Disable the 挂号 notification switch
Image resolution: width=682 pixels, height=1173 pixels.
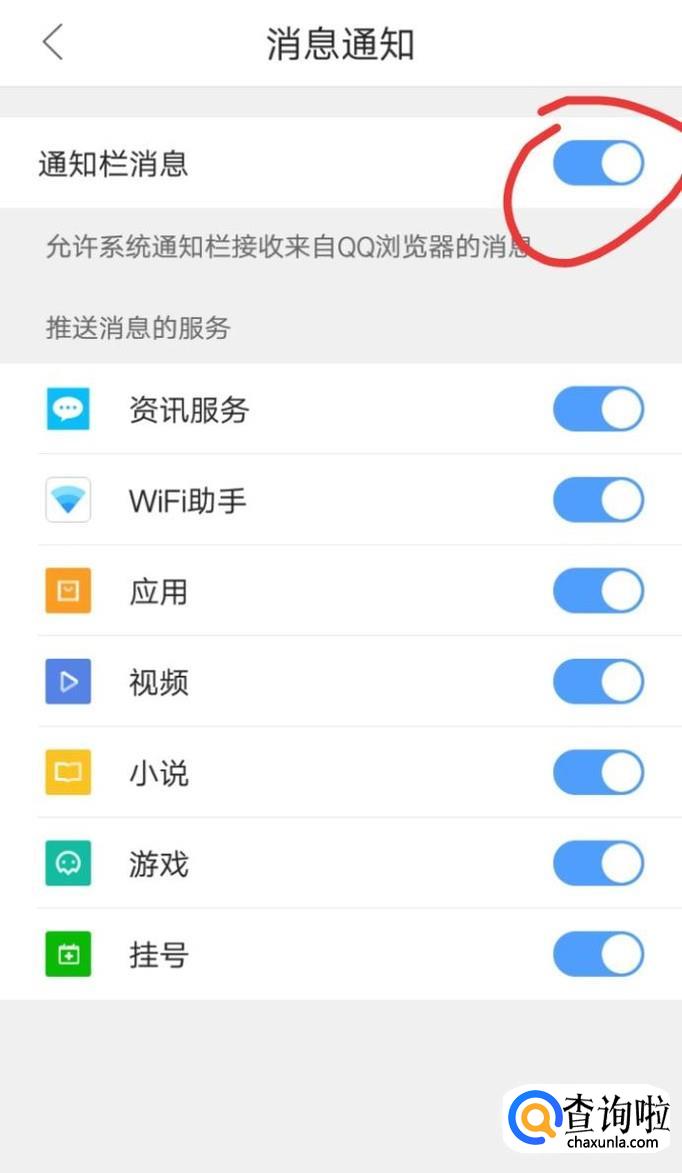tap(598, 954)
